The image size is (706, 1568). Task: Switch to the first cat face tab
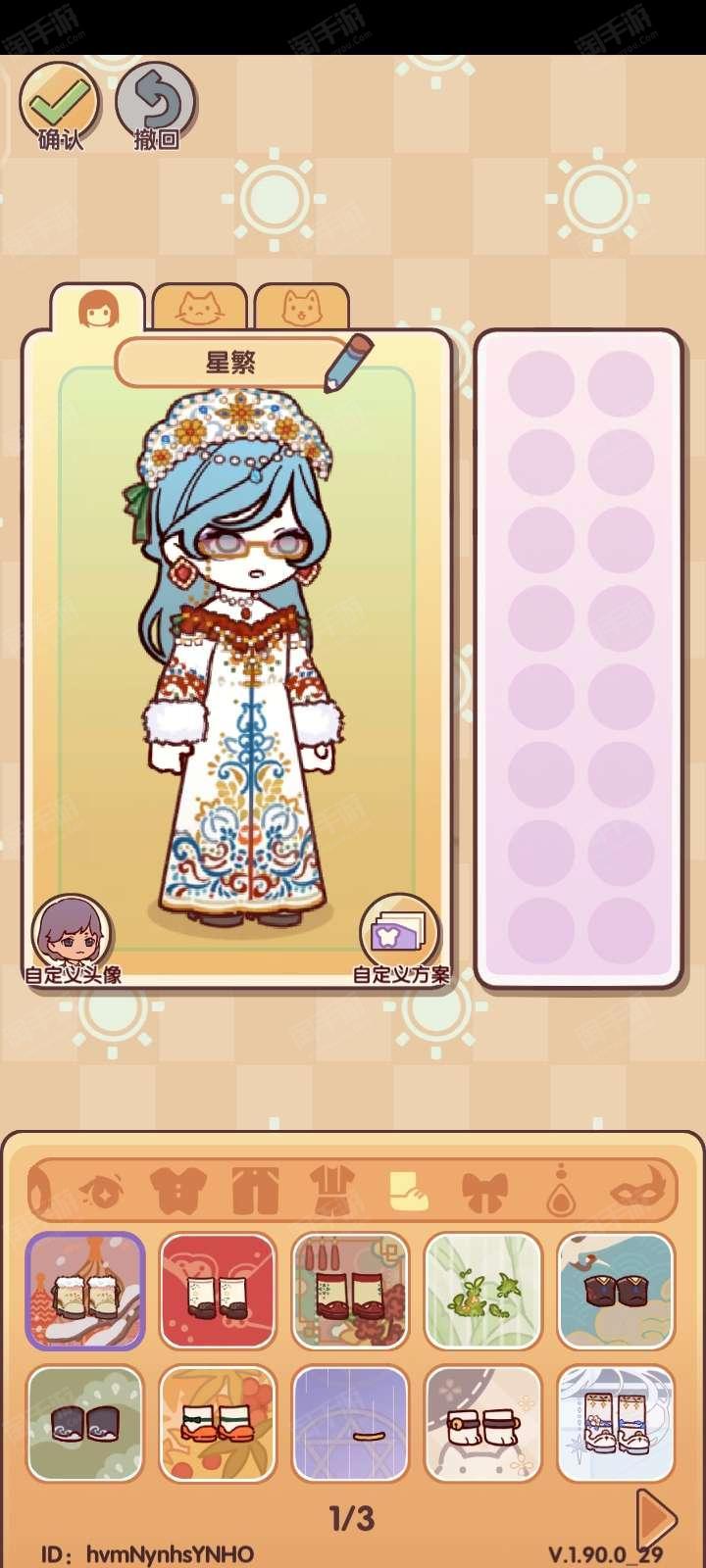200,308
